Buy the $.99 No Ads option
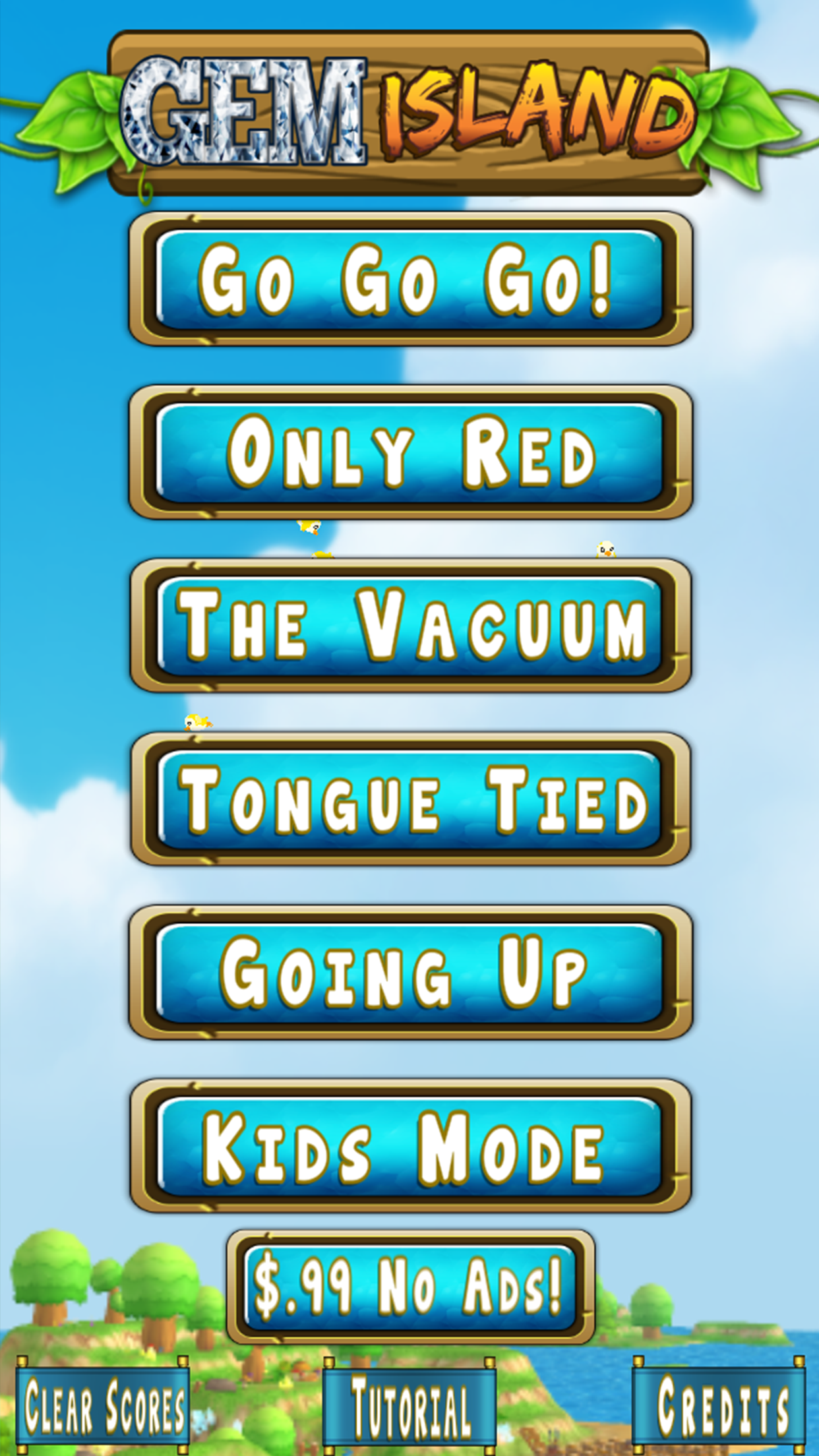Screen dimensions: 819x1456 (410, 1287)
